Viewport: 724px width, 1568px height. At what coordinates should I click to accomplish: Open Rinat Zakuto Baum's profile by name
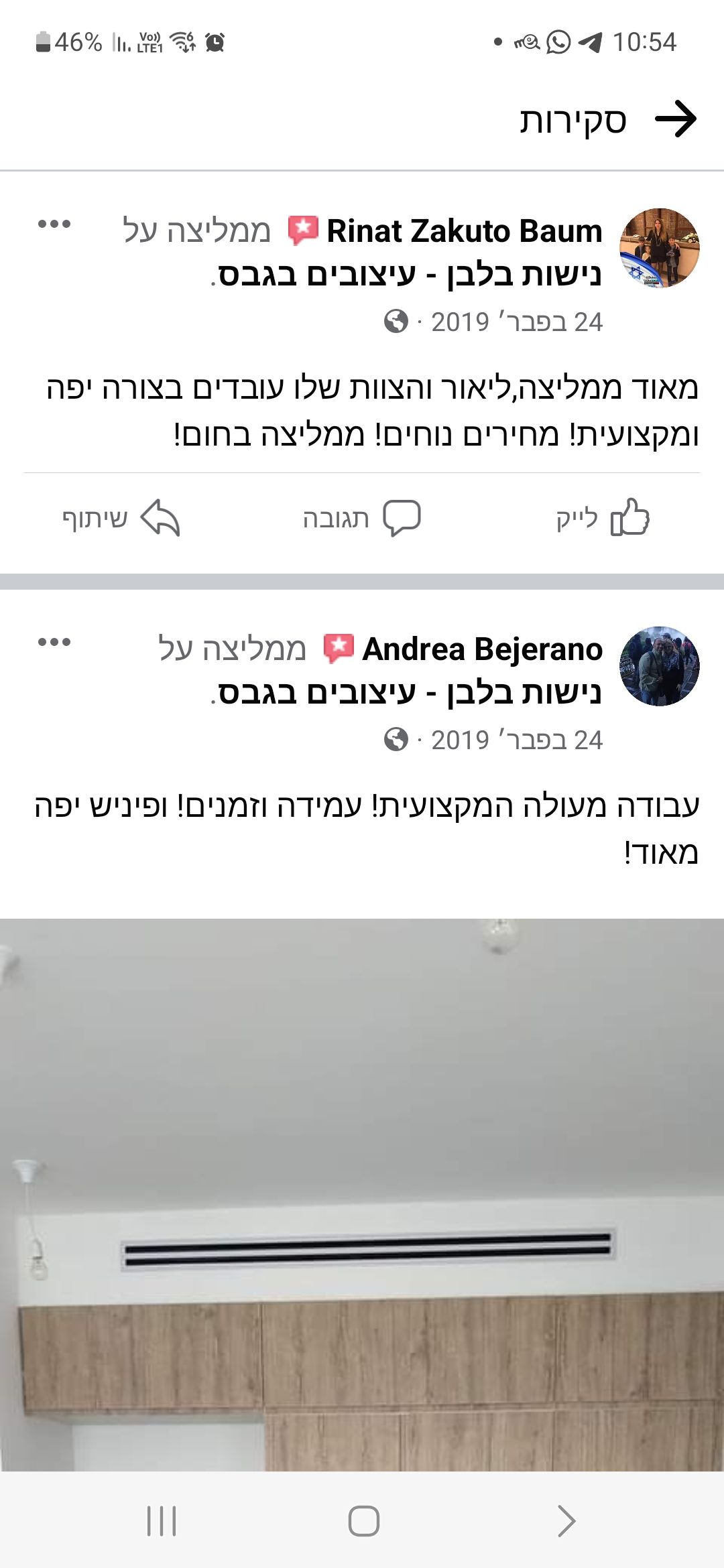tap(464, 231)
